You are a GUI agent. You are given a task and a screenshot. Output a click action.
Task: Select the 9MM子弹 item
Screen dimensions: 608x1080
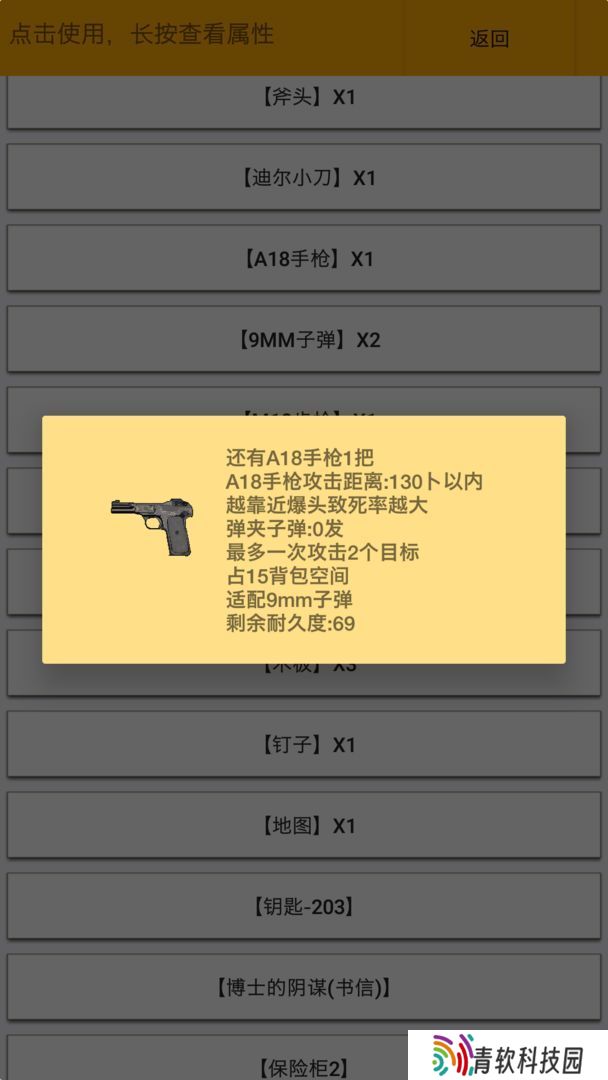coord(304,340)
